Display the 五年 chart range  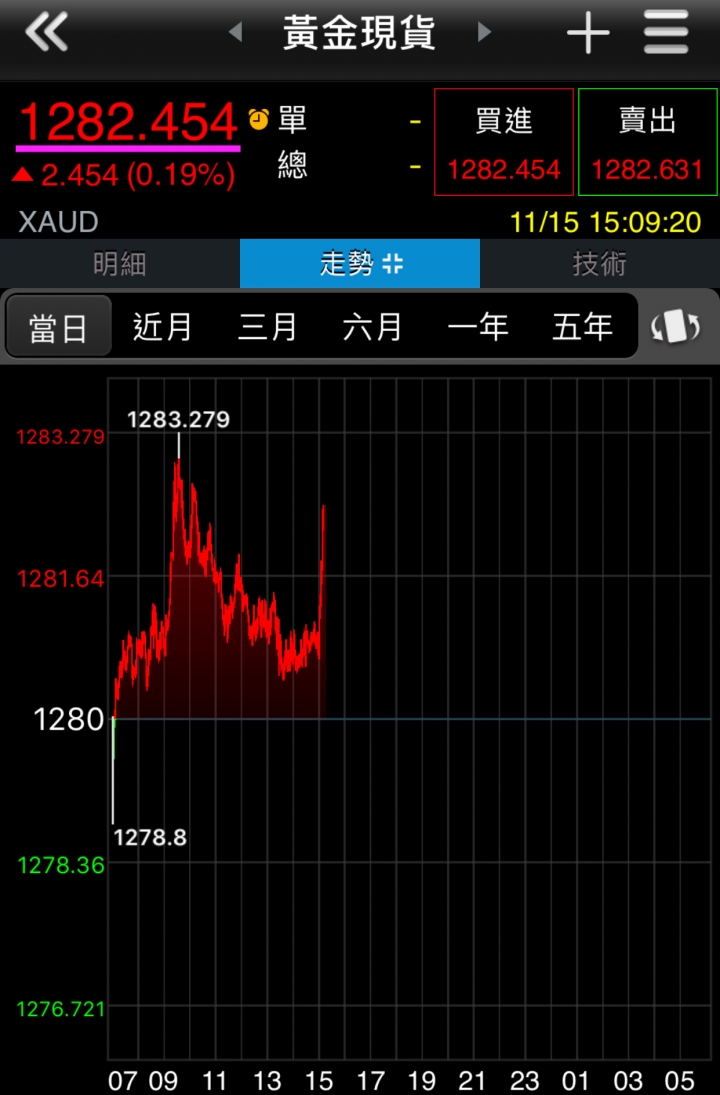582,327
